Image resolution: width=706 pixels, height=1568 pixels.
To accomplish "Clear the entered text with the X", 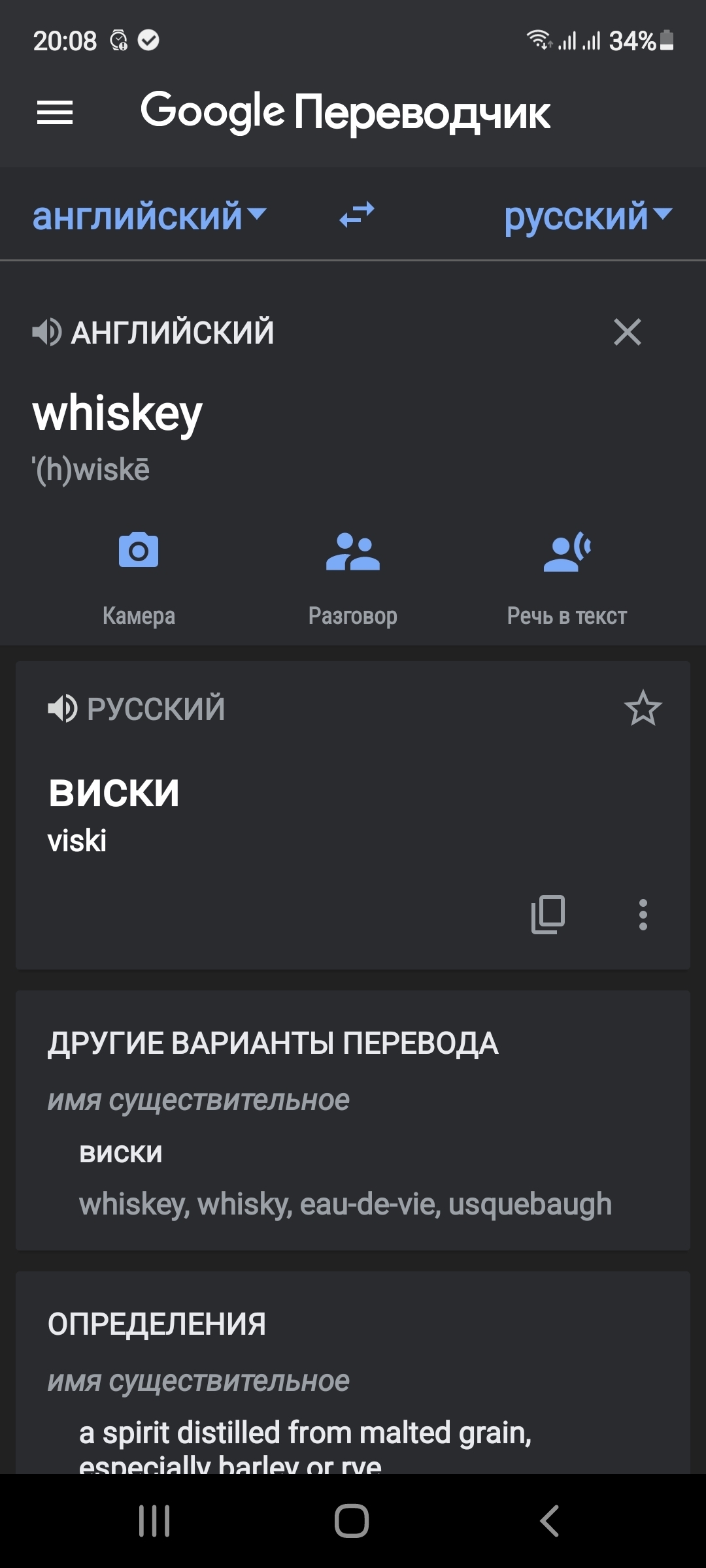I will [627, 332].
